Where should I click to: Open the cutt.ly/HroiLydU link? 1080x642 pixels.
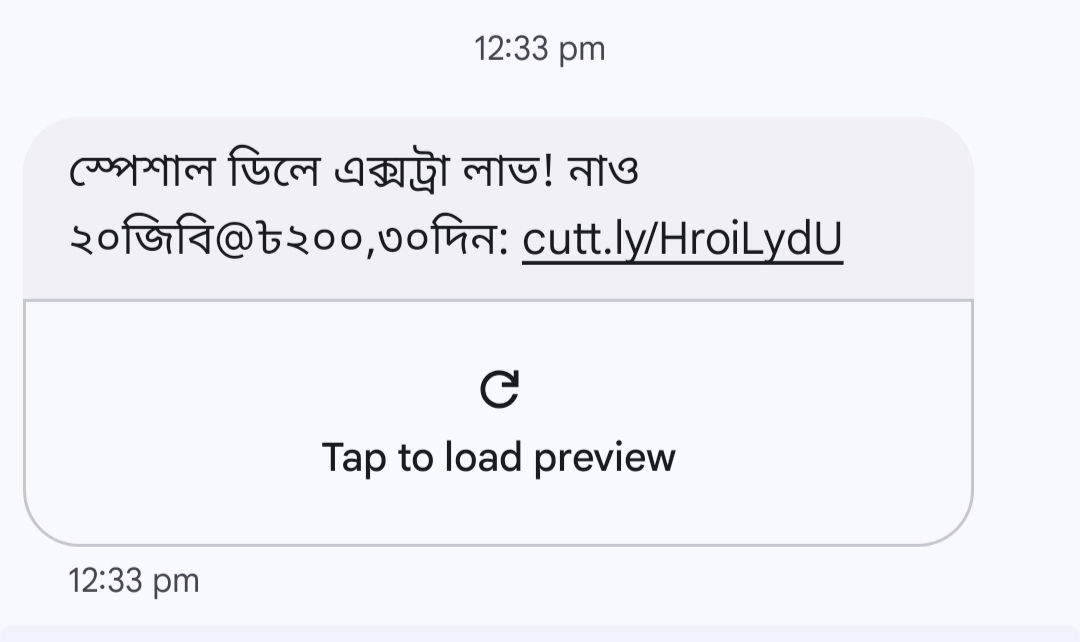pos(682,240)
